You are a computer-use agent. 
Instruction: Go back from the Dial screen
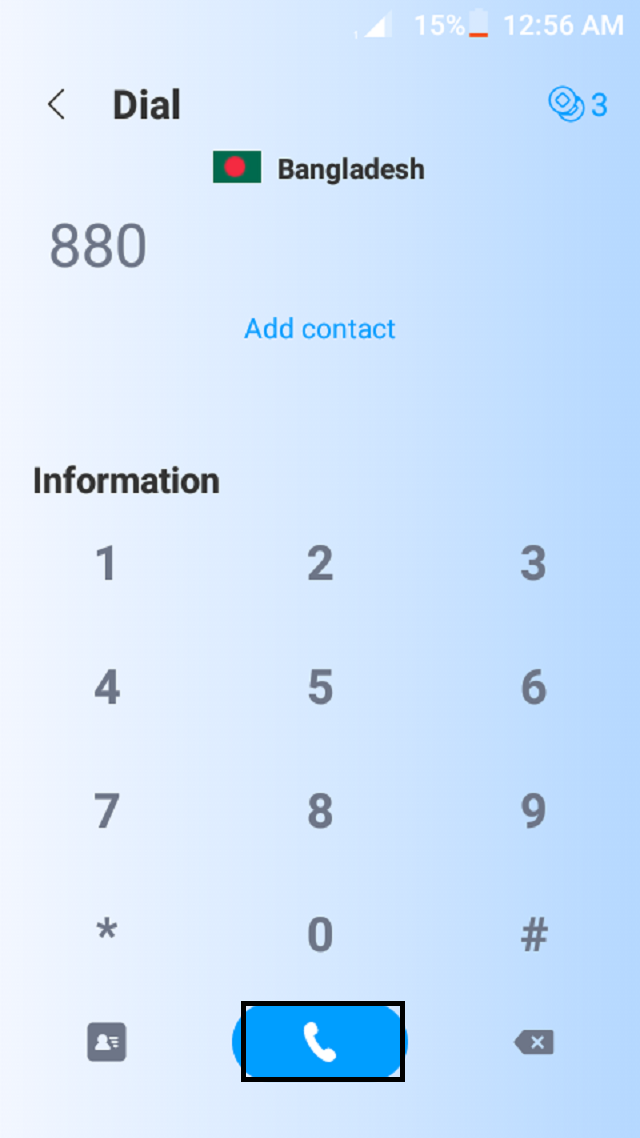[x=57, y=105]
